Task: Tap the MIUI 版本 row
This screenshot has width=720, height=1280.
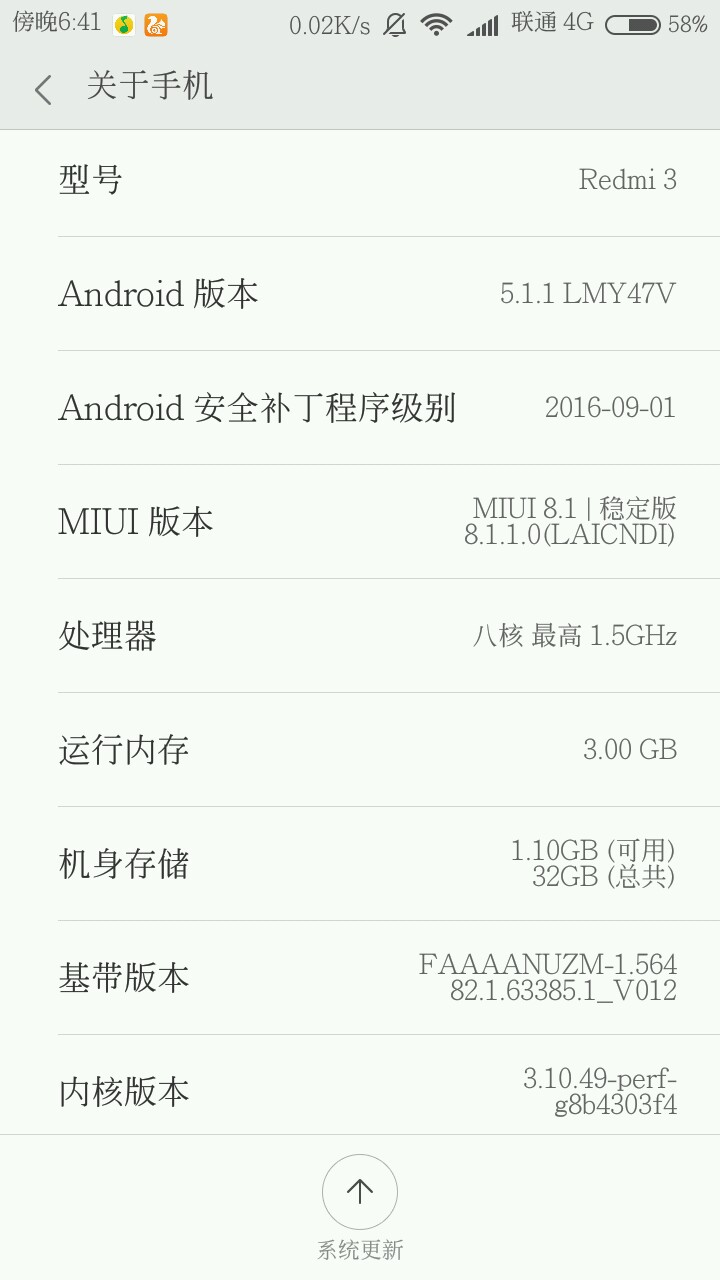Action: [360, 522]
